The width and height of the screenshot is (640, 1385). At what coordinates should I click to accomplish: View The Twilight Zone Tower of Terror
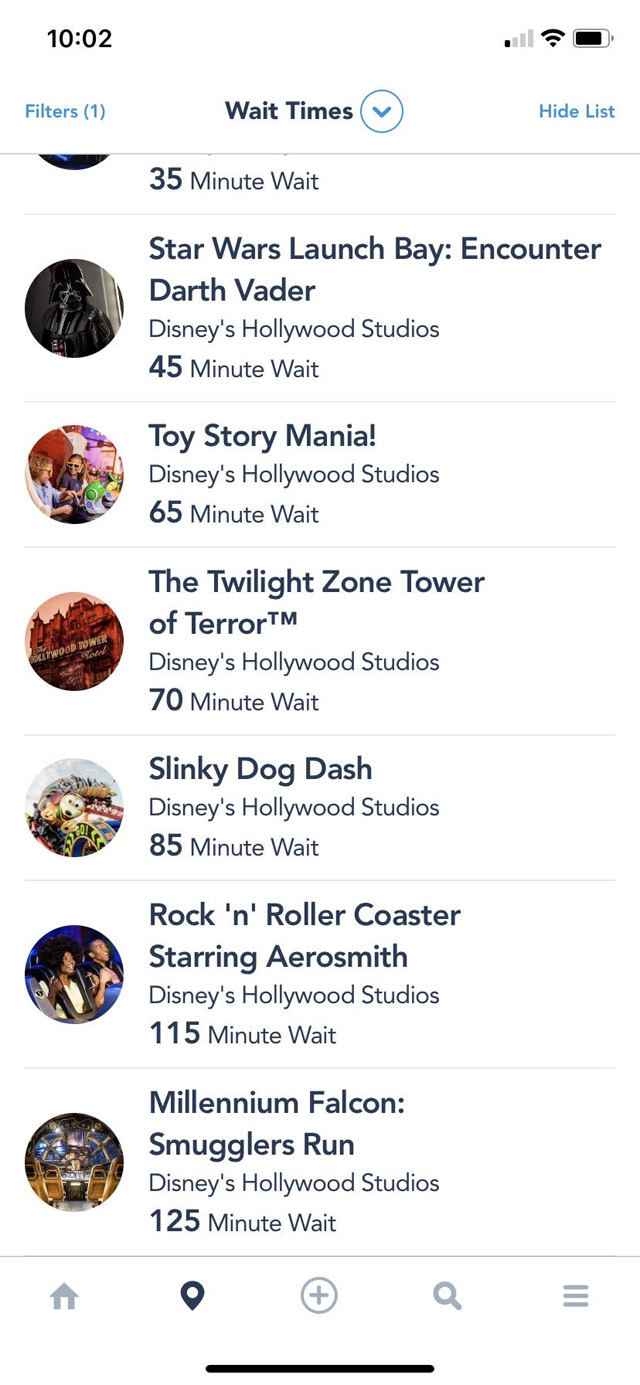[x=320, y=641]
